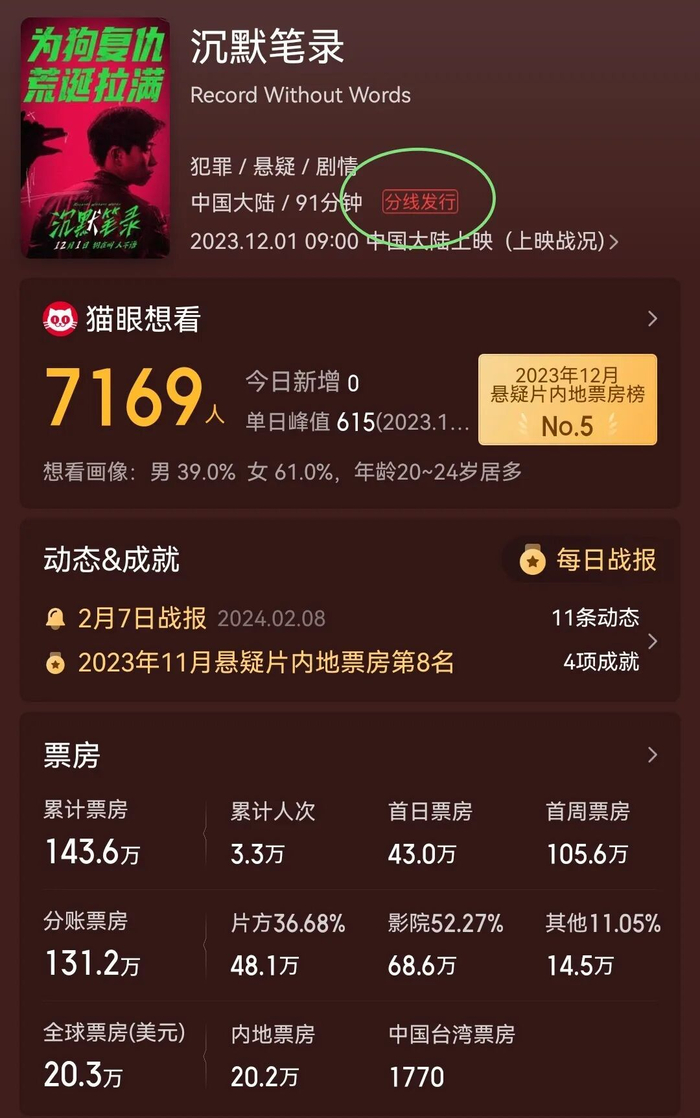The width and height of the screenshot is (700, 1118).
Task: View the 2023年11月悬疑片内地票房第8名 achievement
Action: (x=265, y=662)
